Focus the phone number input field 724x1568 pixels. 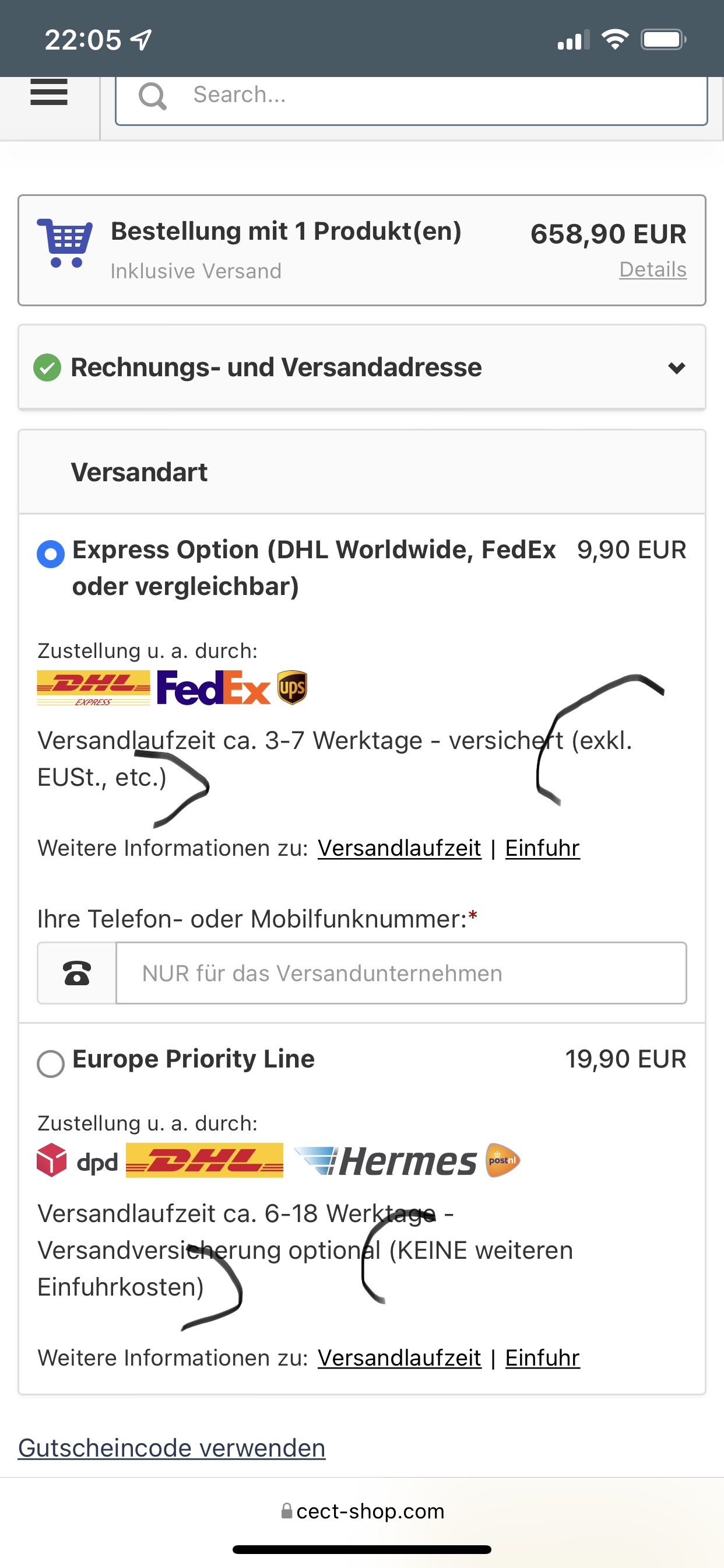pyautogui.click(x=400, y=974)
